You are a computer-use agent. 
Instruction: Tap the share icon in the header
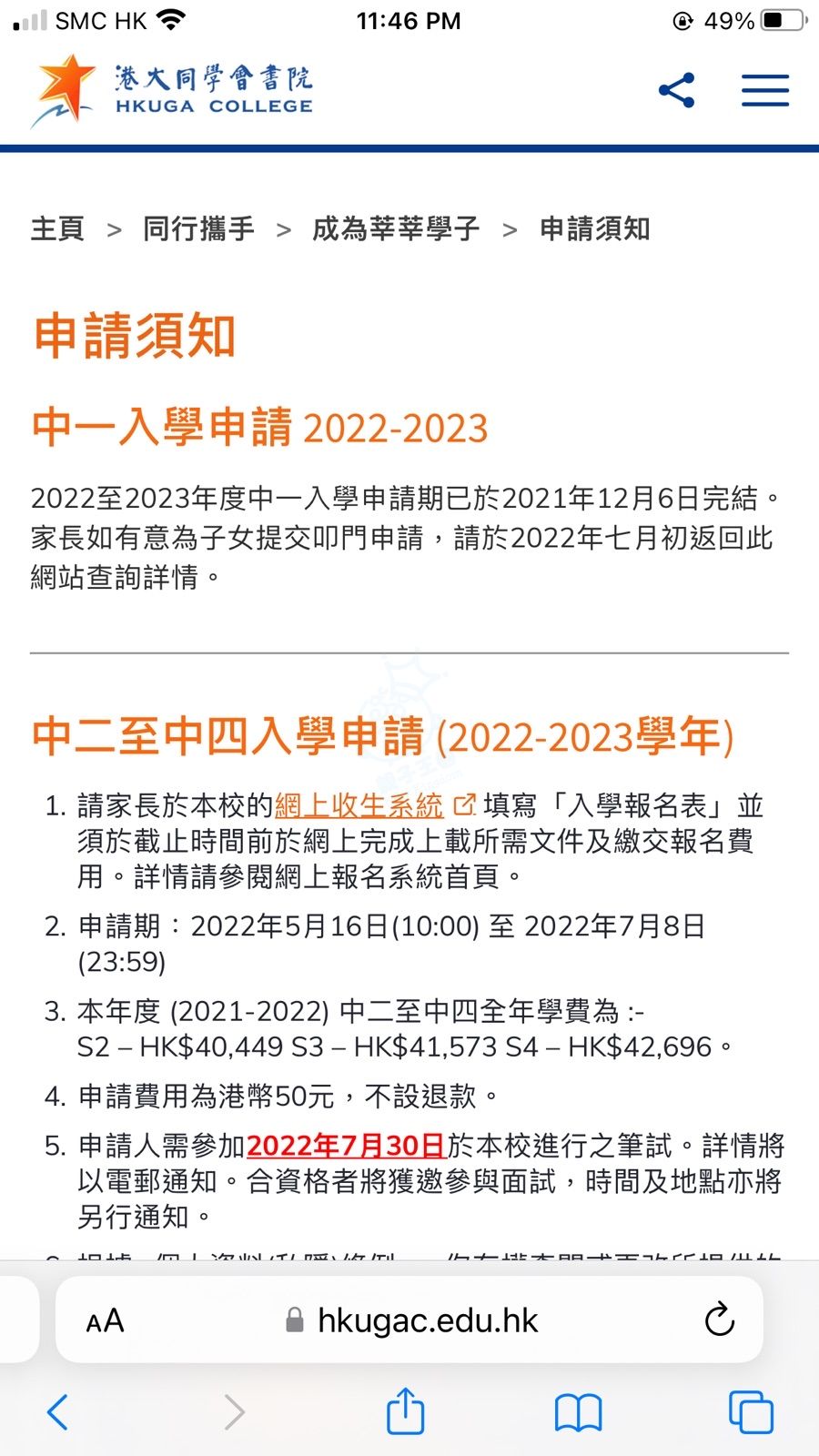pos(676,90)
